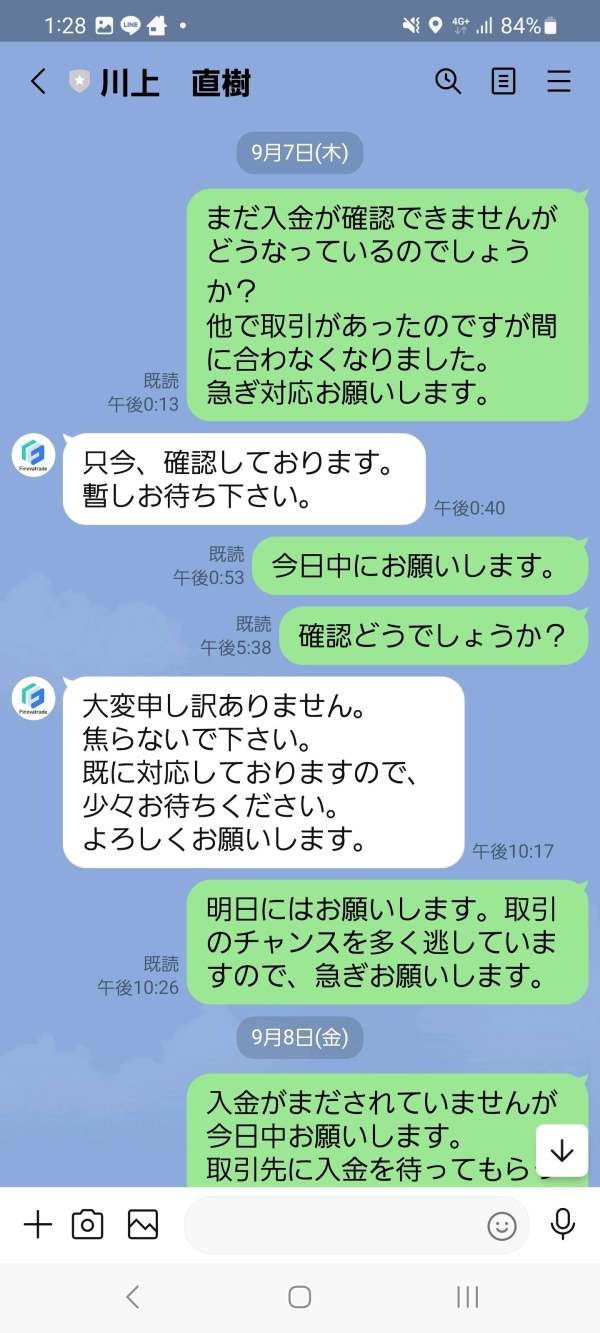Open system recent apps button
The width and height of the screenshot is (600, 1333).
[x=467, y=1297]
